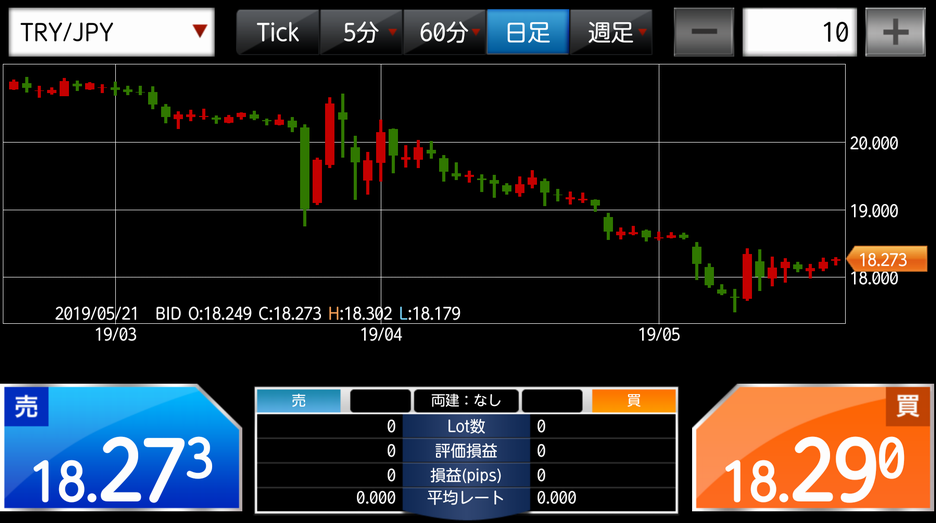This screenshot has width=936, height=523.
Task: Select the 5分 chart interval
Action: tap(361, 32)
